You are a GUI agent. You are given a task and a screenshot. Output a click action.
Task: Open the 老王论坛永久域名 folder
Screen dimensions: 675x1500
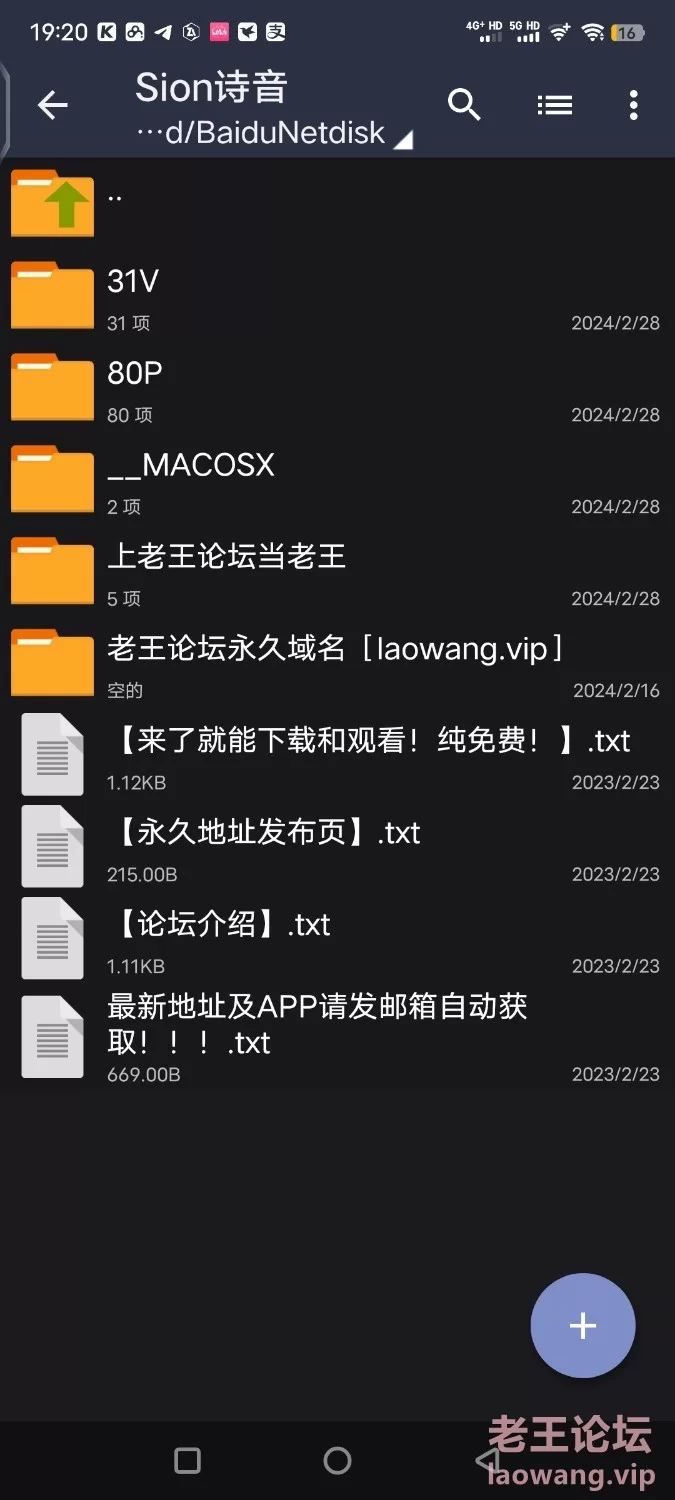337,664
